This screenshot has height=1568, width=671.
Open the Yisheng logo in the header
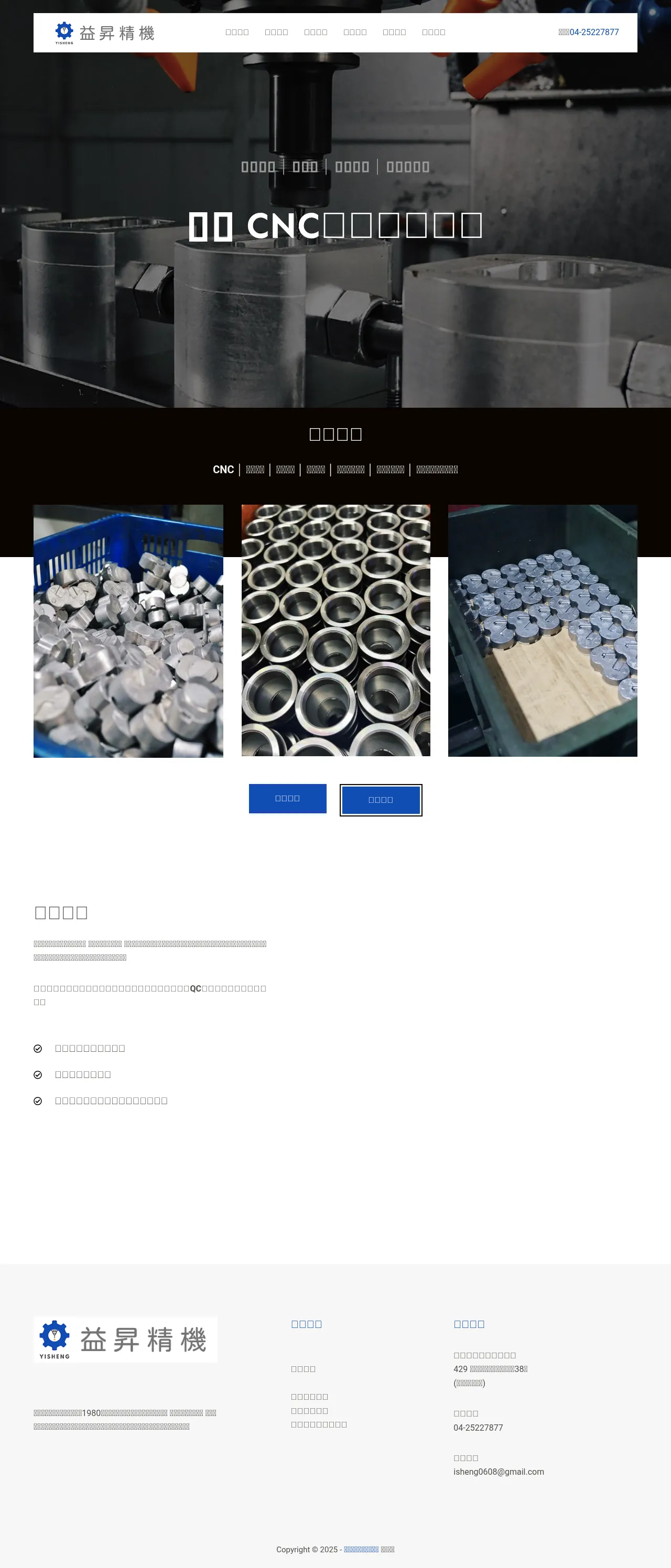[x=104, y=33]
